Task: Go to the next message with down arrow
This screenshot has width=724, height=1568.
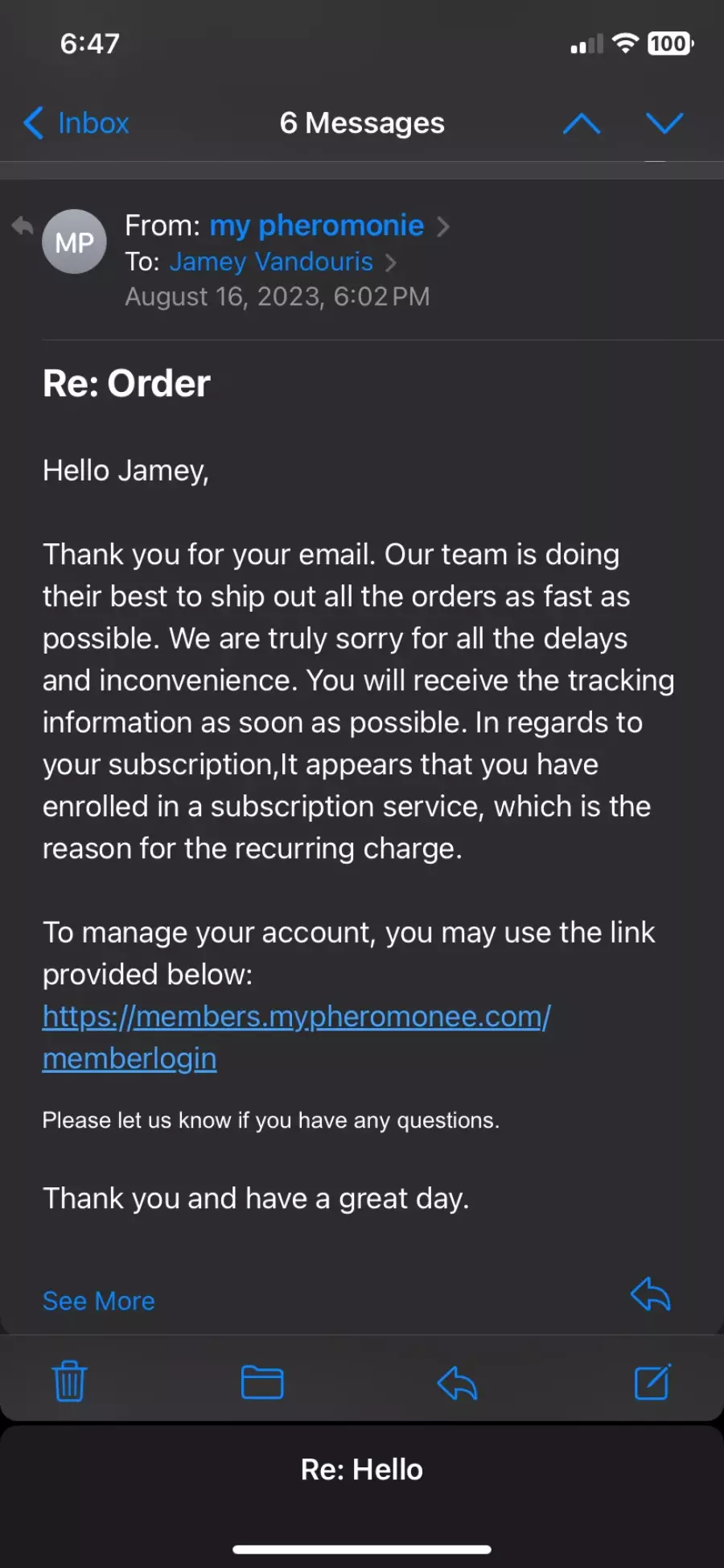Action: point(664,123)
